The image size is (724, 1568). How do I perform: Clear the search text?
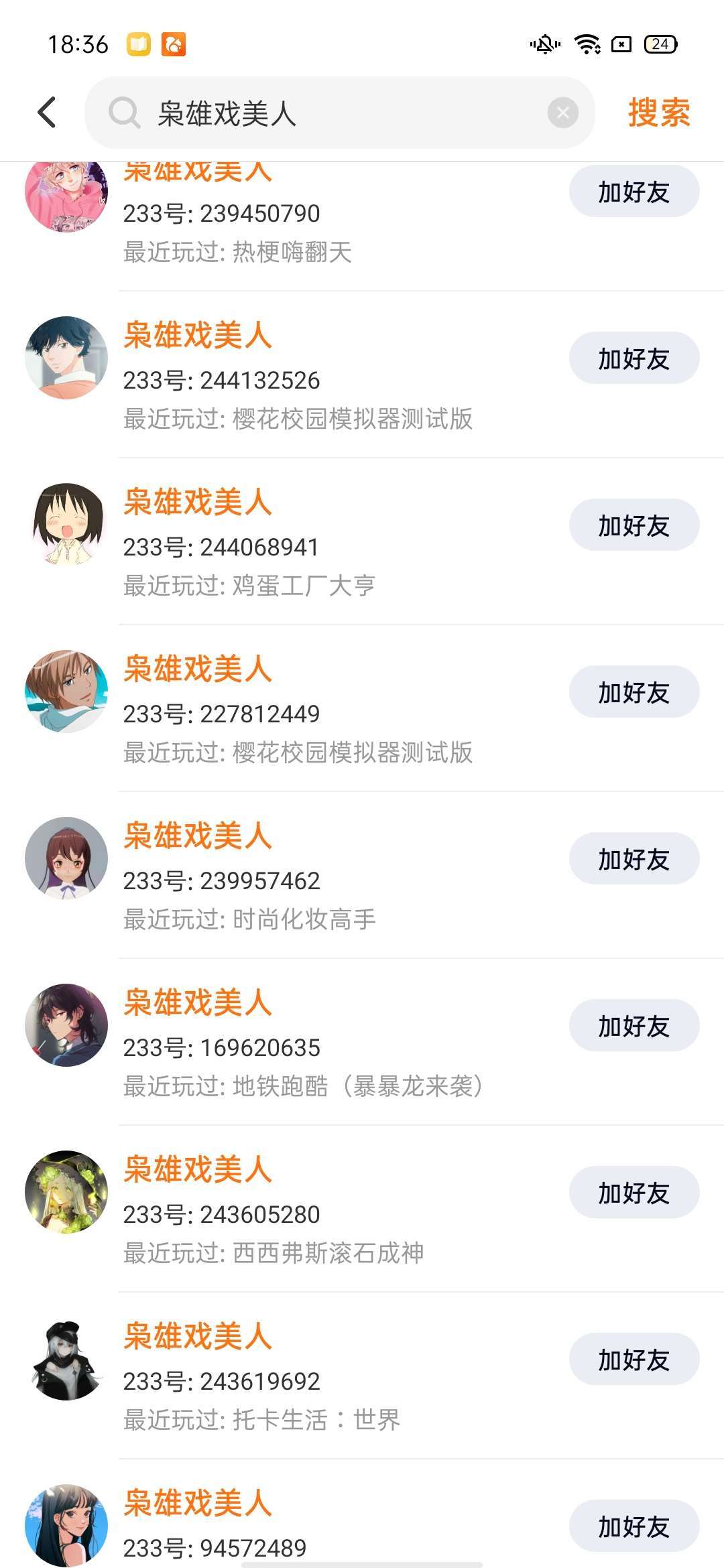pyautogui.click(x=562, y=113)
